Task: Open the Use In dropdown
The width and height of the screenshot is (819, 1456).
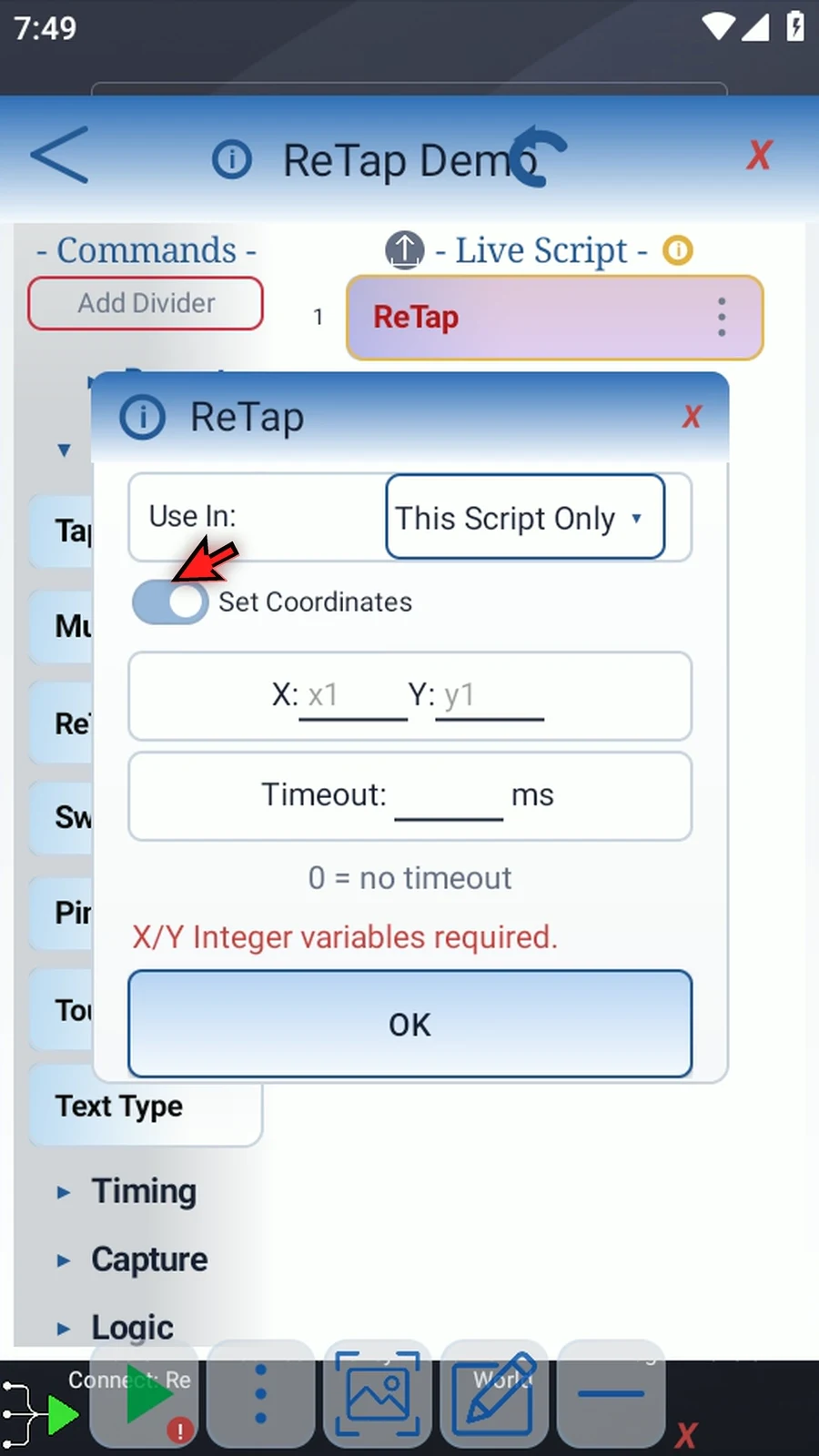Action: 525,517
